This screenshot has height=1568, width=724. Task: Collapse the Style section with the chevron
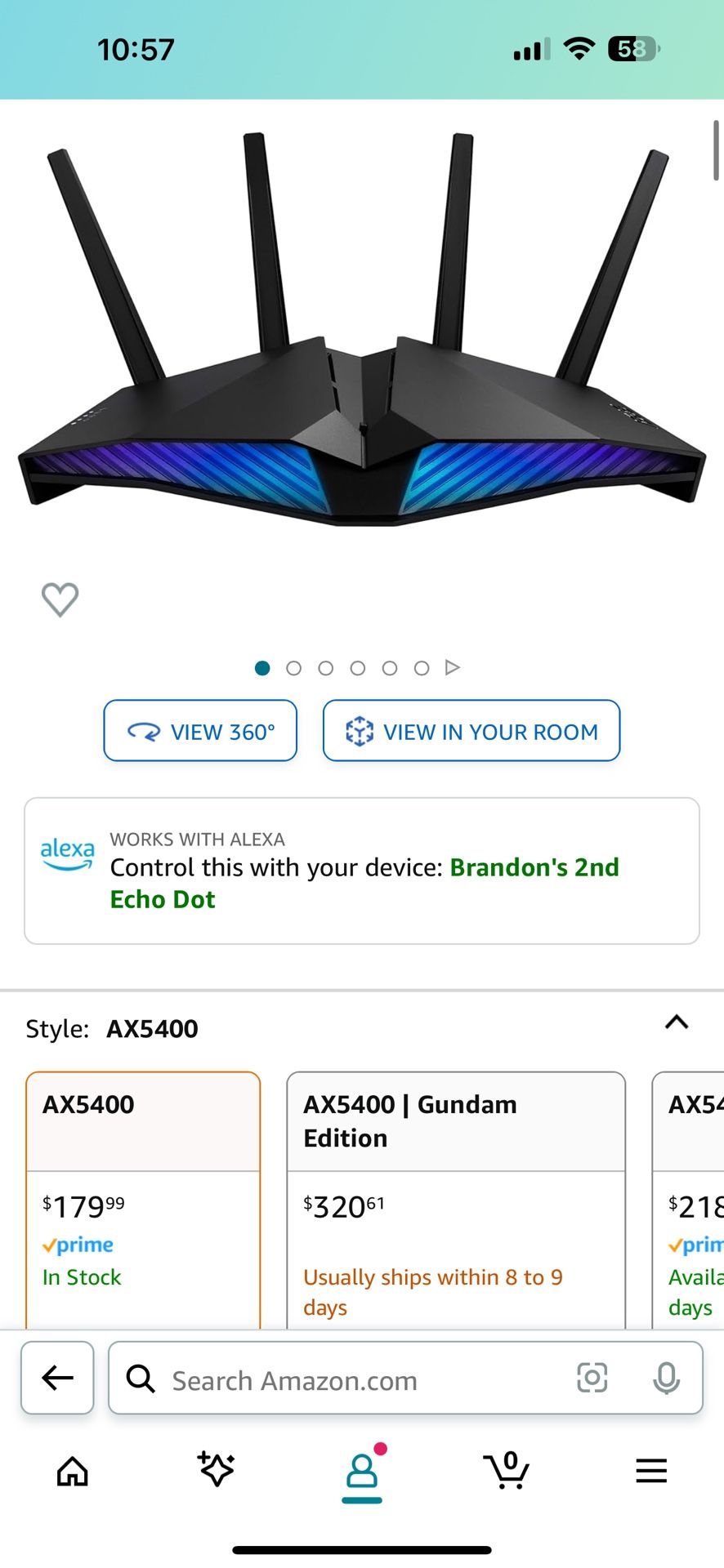tap(675, 1022)
